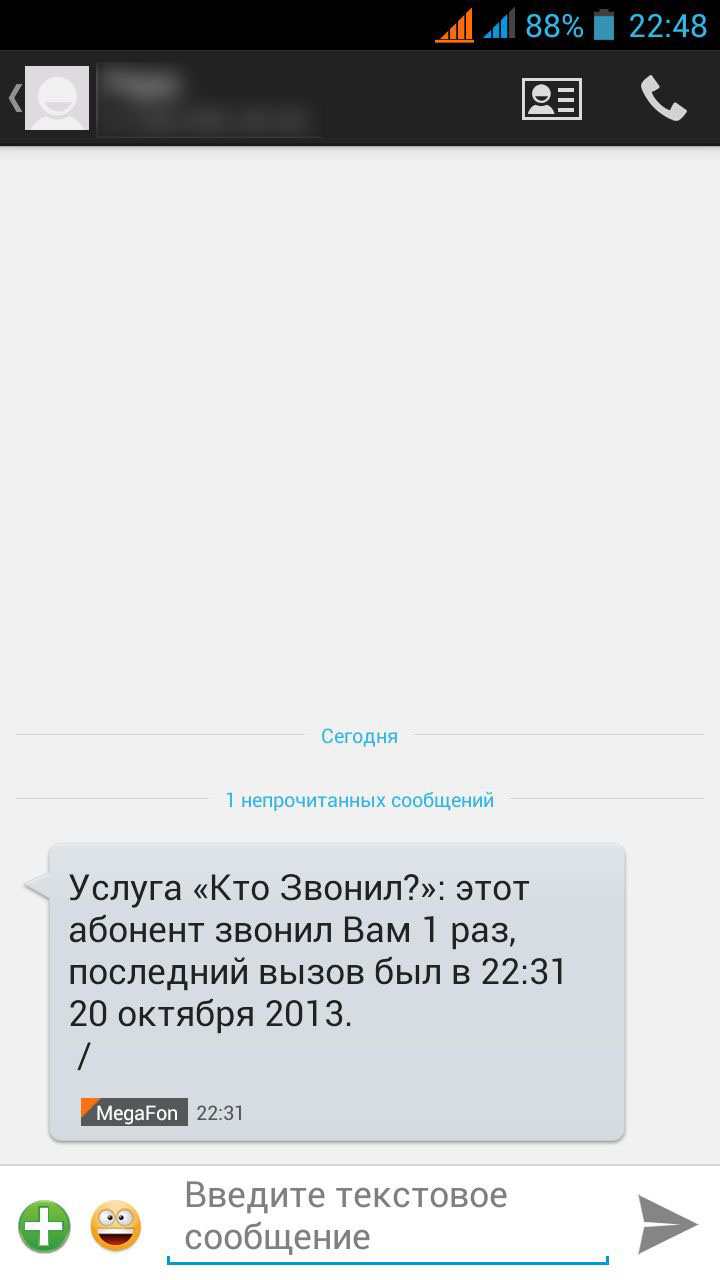720x1280 pixels.
Task: Open the contact card icon
Action: click(x=551, y=99)
